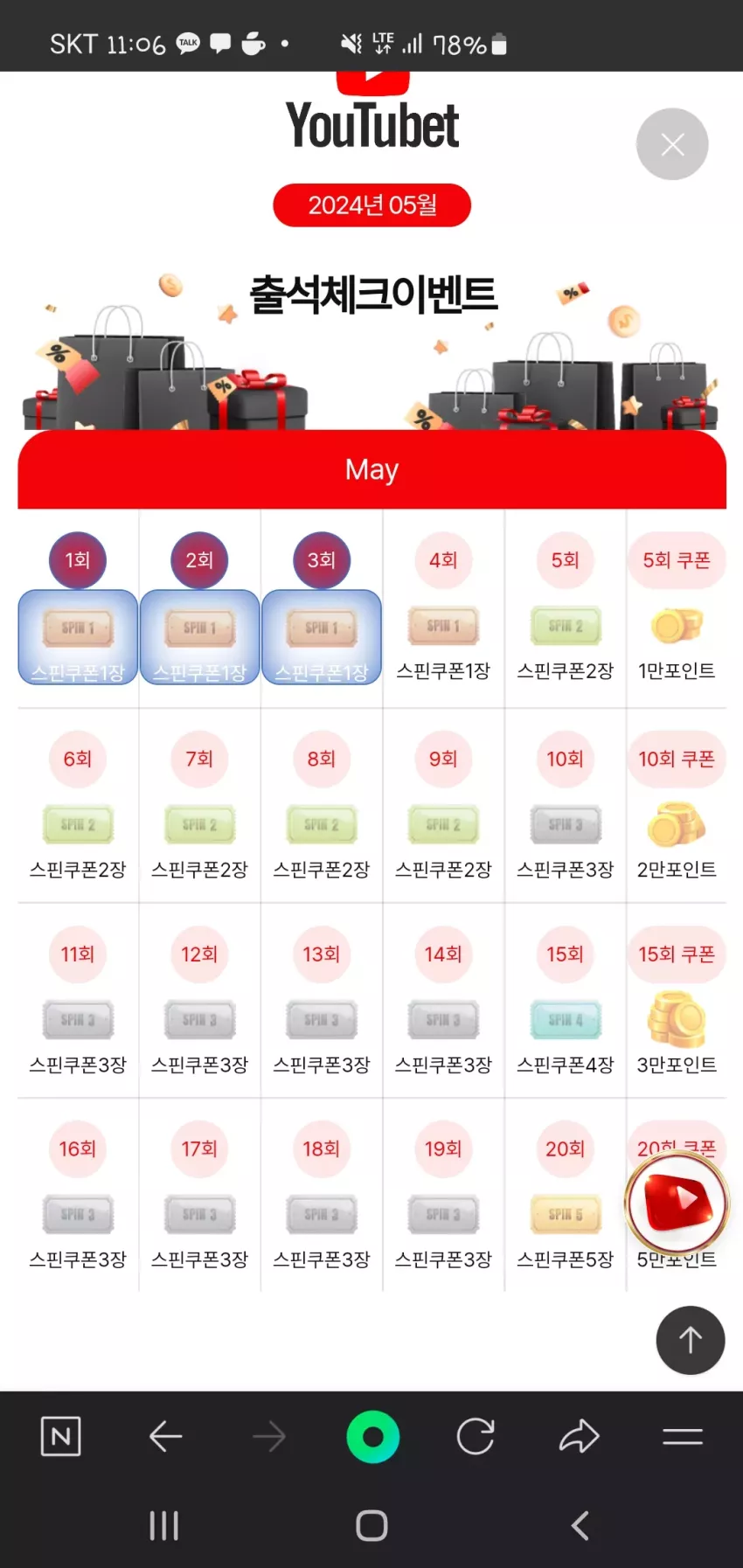Open the browser hamburger menu
The width and height of the screenshot is (743, 1568).
pos(683,1436)
